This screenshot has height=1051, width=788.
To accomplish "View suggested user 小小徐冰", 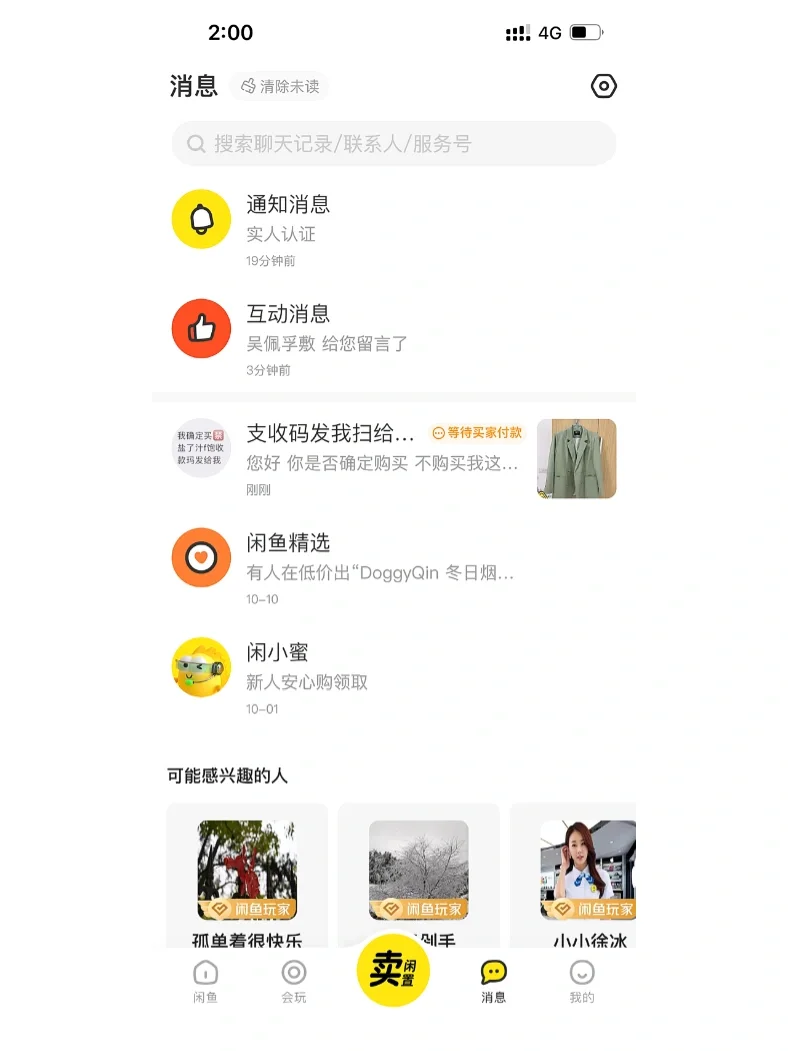I will click(573, 877).
